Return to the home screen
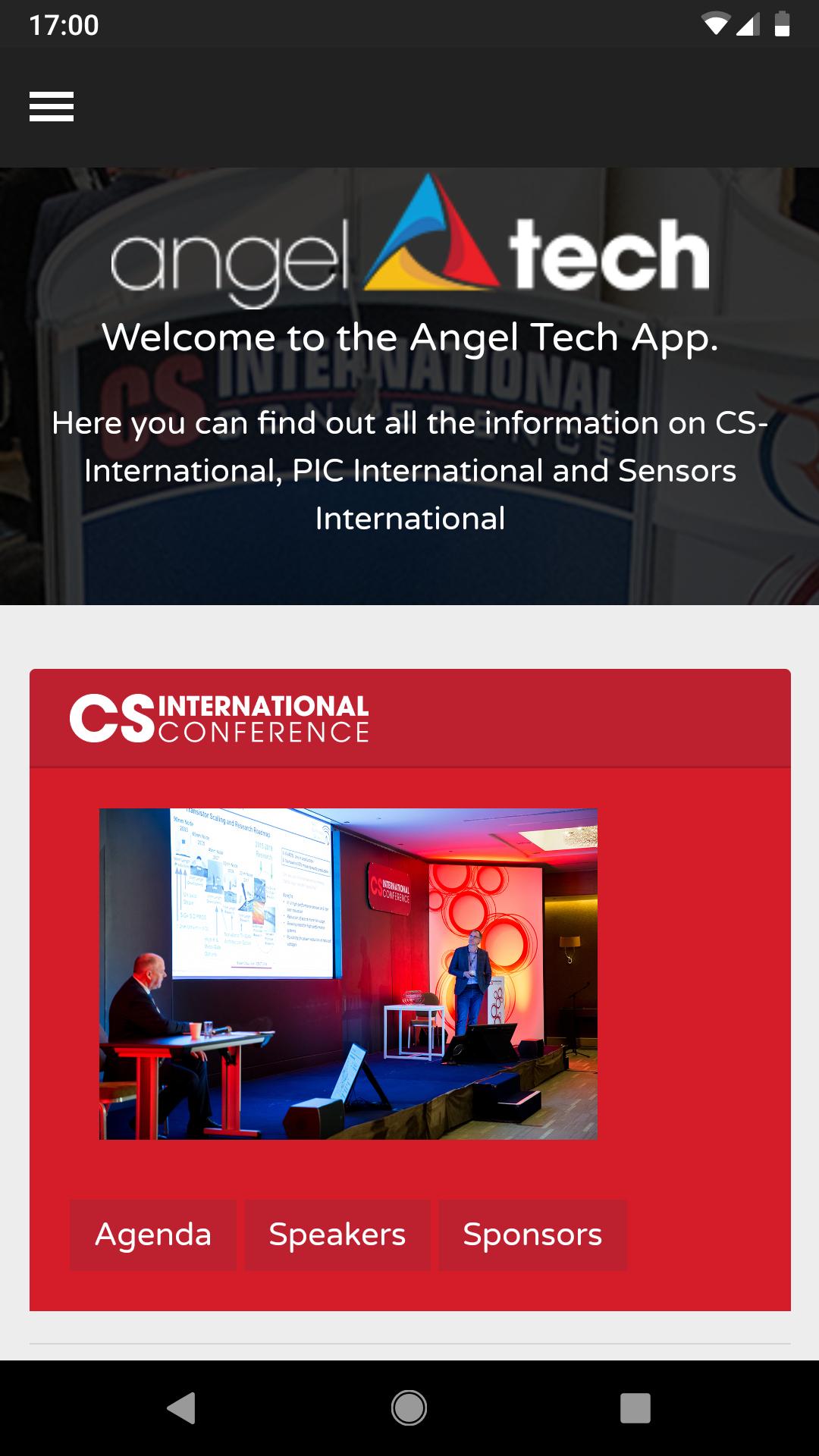Screen dimensions: 819x1456 click(409, 1408)
